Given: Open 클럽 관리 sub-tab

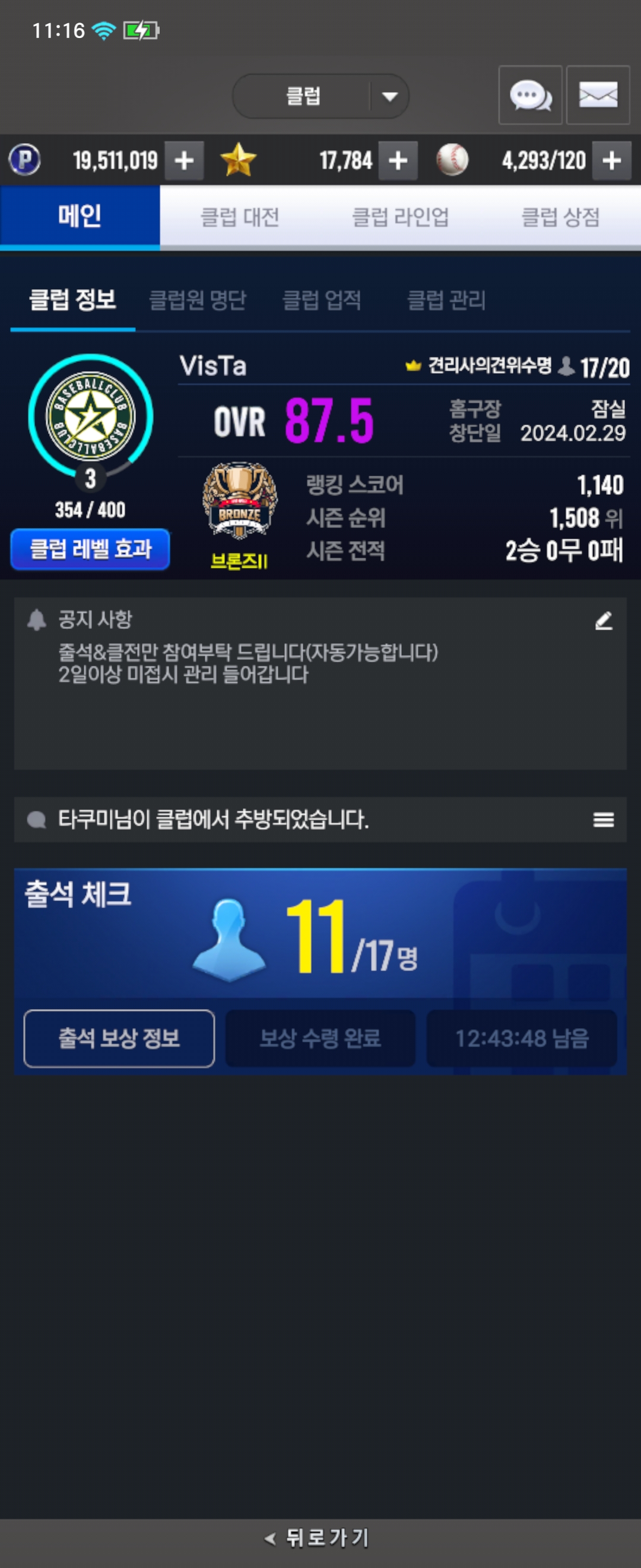Looking at the screenshot, I should pos(446,300).
